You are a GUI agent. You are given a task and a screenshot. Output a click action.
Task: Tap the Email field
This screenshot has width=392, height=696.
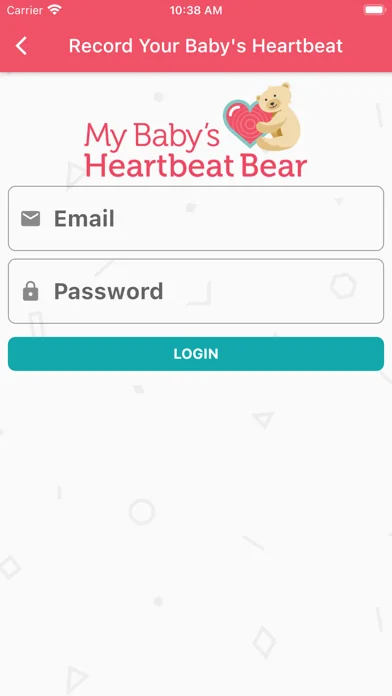196,218
